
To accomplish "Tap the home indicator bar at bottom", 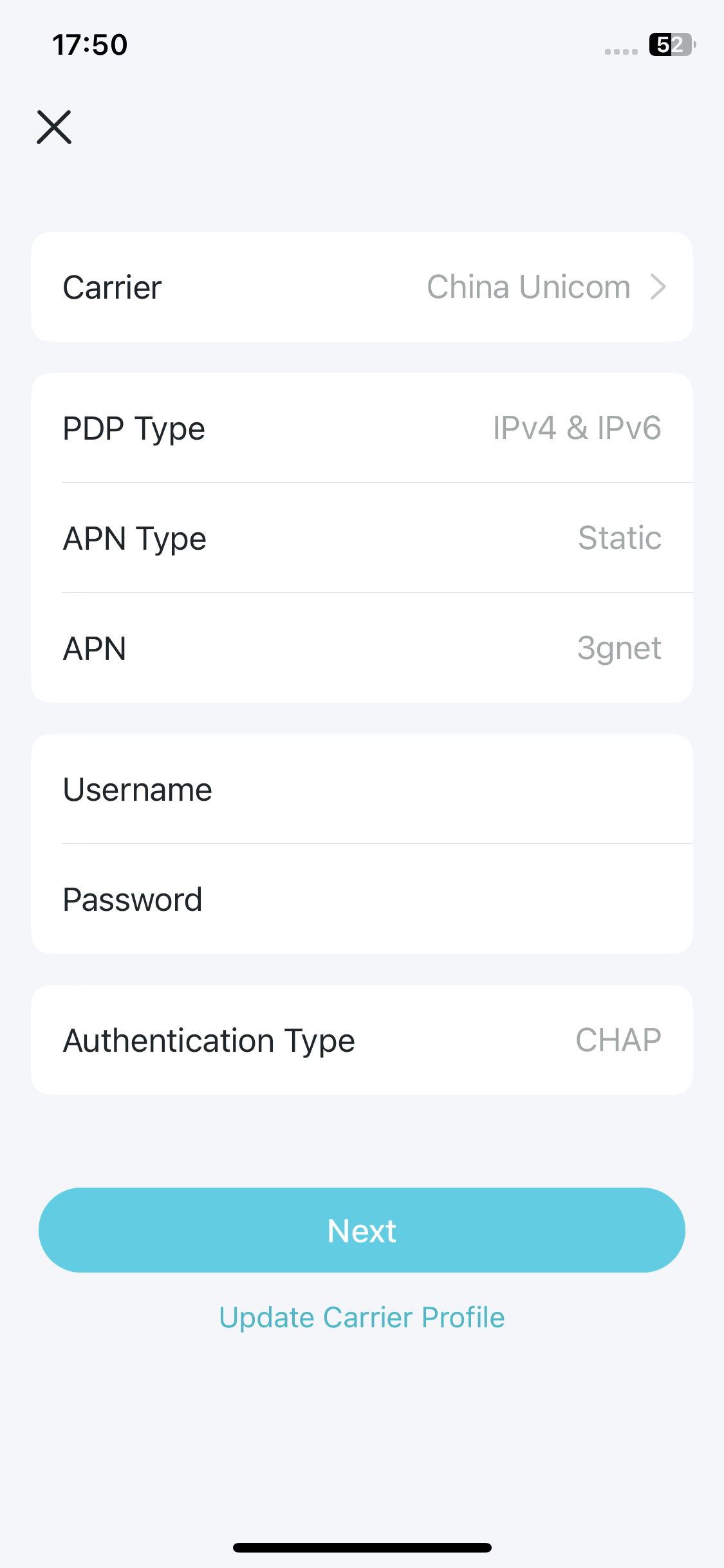I will [x=362, y=1545].
